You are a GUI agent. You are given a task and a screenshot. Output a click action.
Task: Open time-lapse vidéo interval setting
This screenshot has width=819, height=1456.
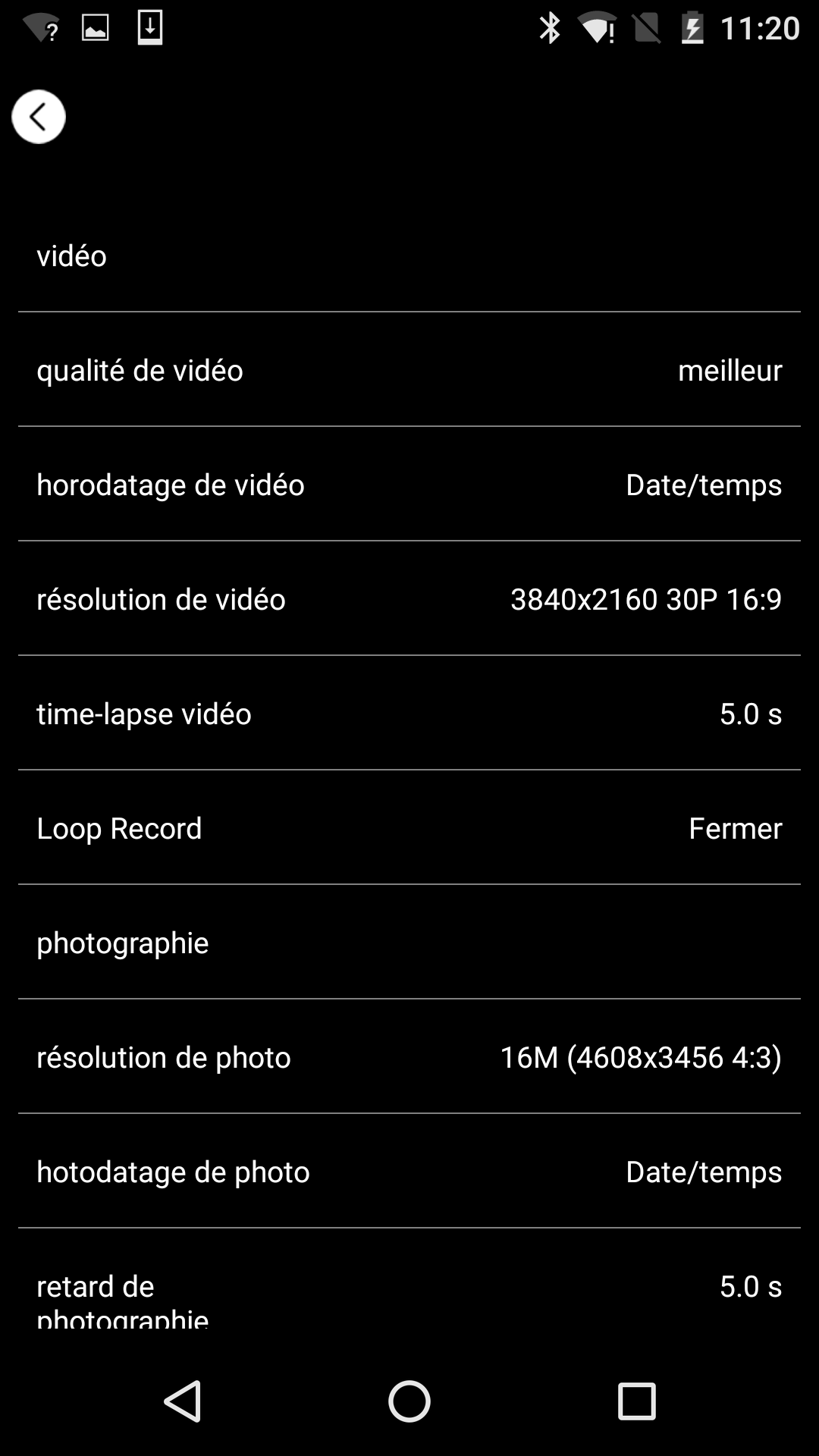click(x=409, y=714)
